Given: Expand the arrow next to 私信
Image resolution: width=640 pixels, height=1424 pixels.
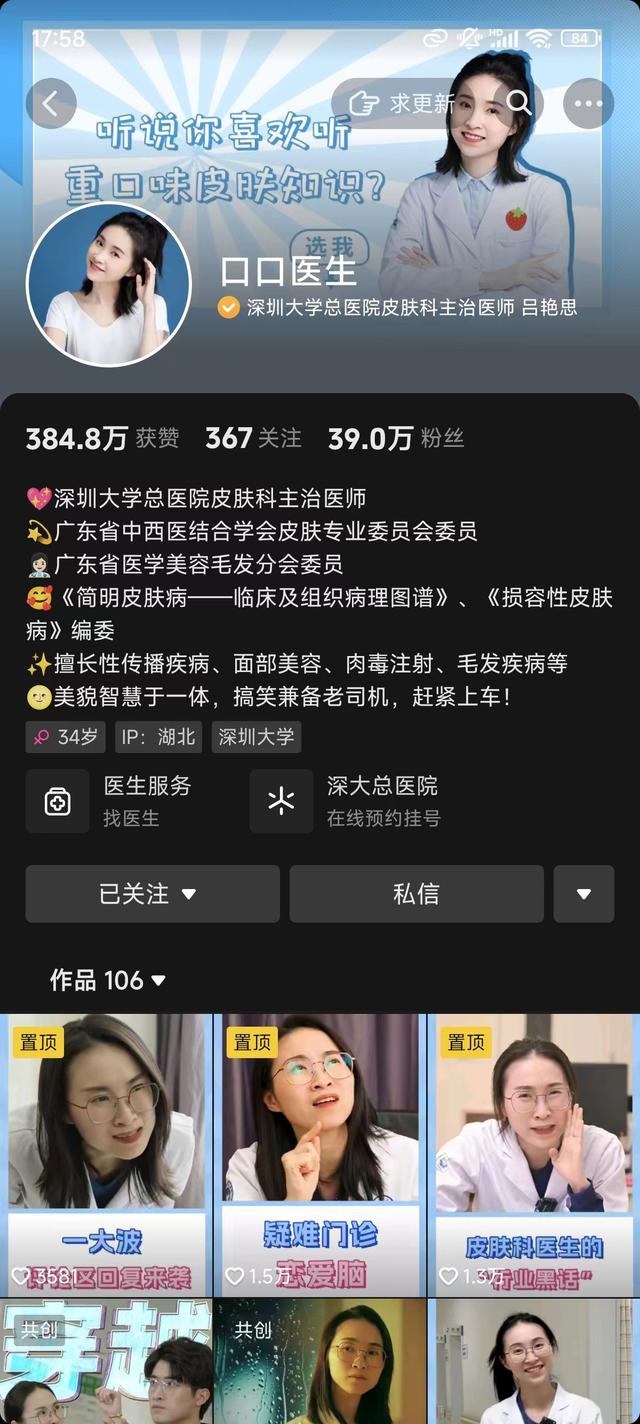Looking at the screenshot, I should click(x=584, y=894).
